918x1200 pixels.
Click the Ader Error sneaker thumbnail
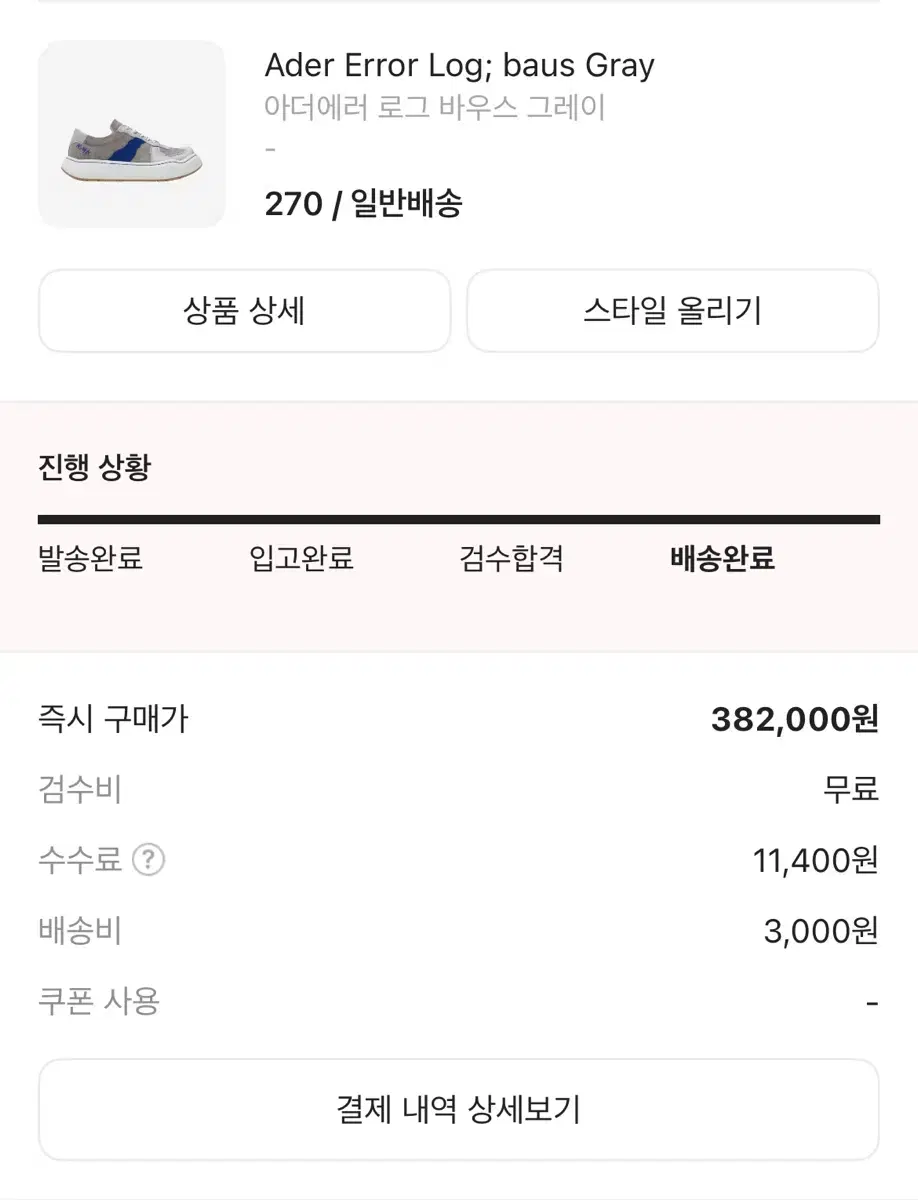[x=131, y=131]
